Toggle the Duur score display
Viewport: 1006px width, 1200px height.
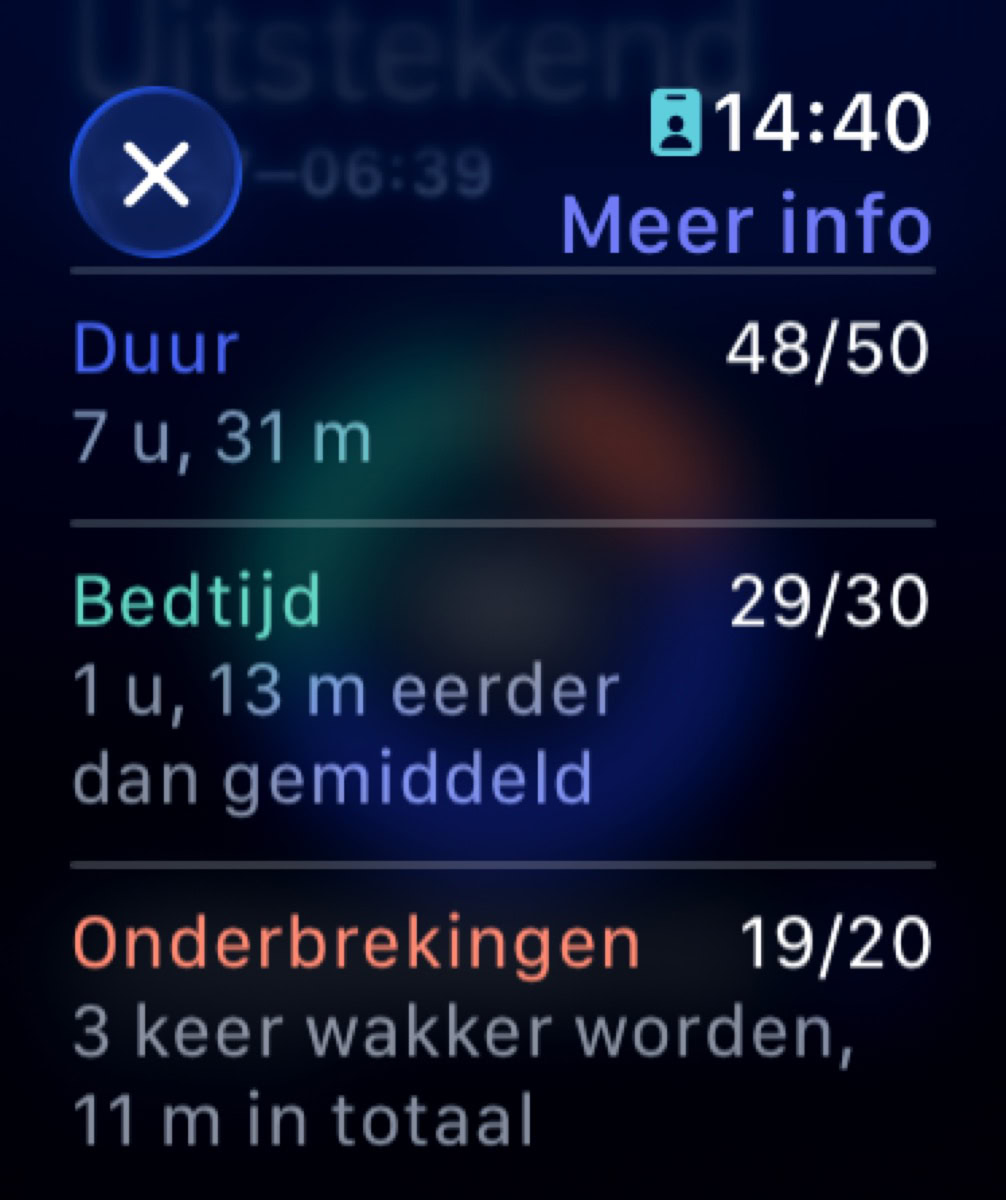coord(832,348)
